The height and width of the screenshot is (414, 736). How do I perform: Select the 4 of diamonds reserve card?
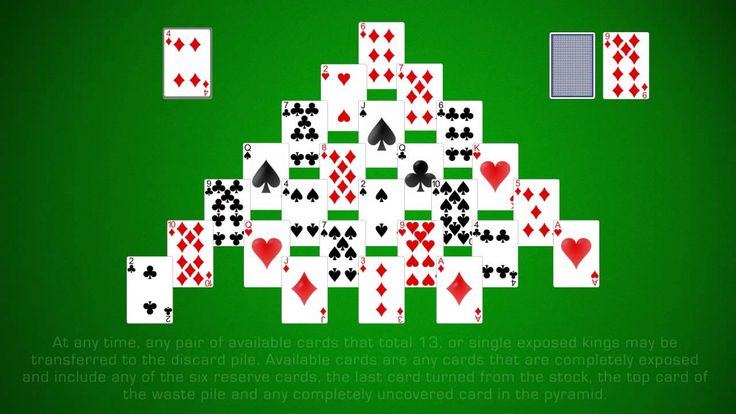click(187, 63)
